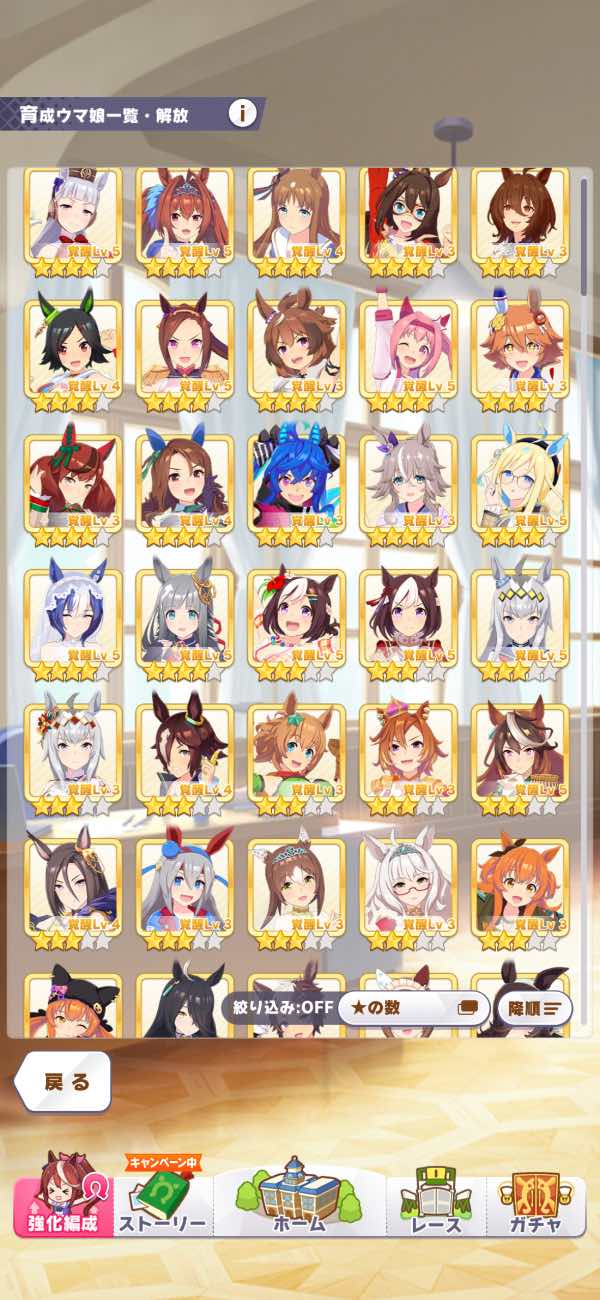
Task: Open the ★の数 sort and filter selector
Action: (x=412, y=1008)
